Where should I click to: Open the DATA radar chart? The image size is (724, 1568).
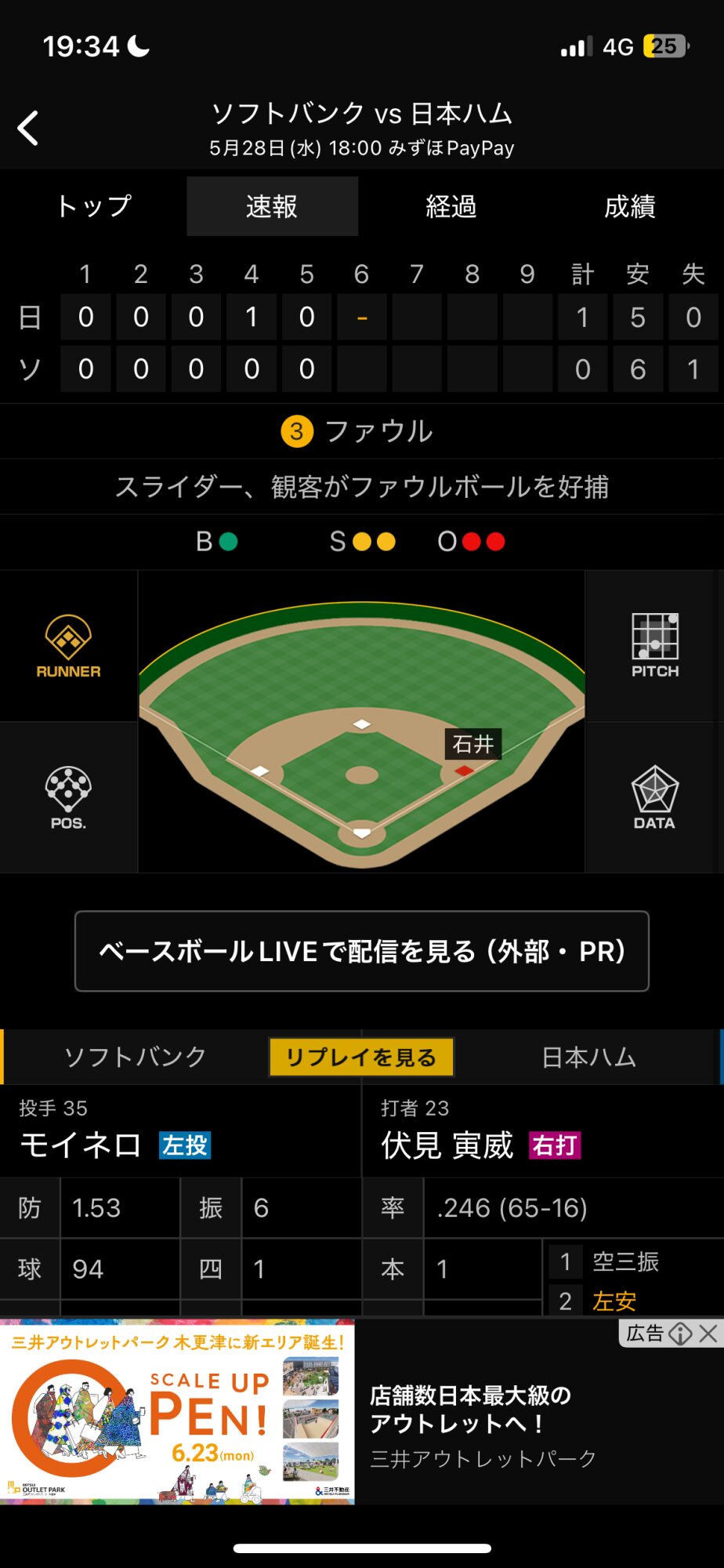pyautogui.click(x=654, y=798)
